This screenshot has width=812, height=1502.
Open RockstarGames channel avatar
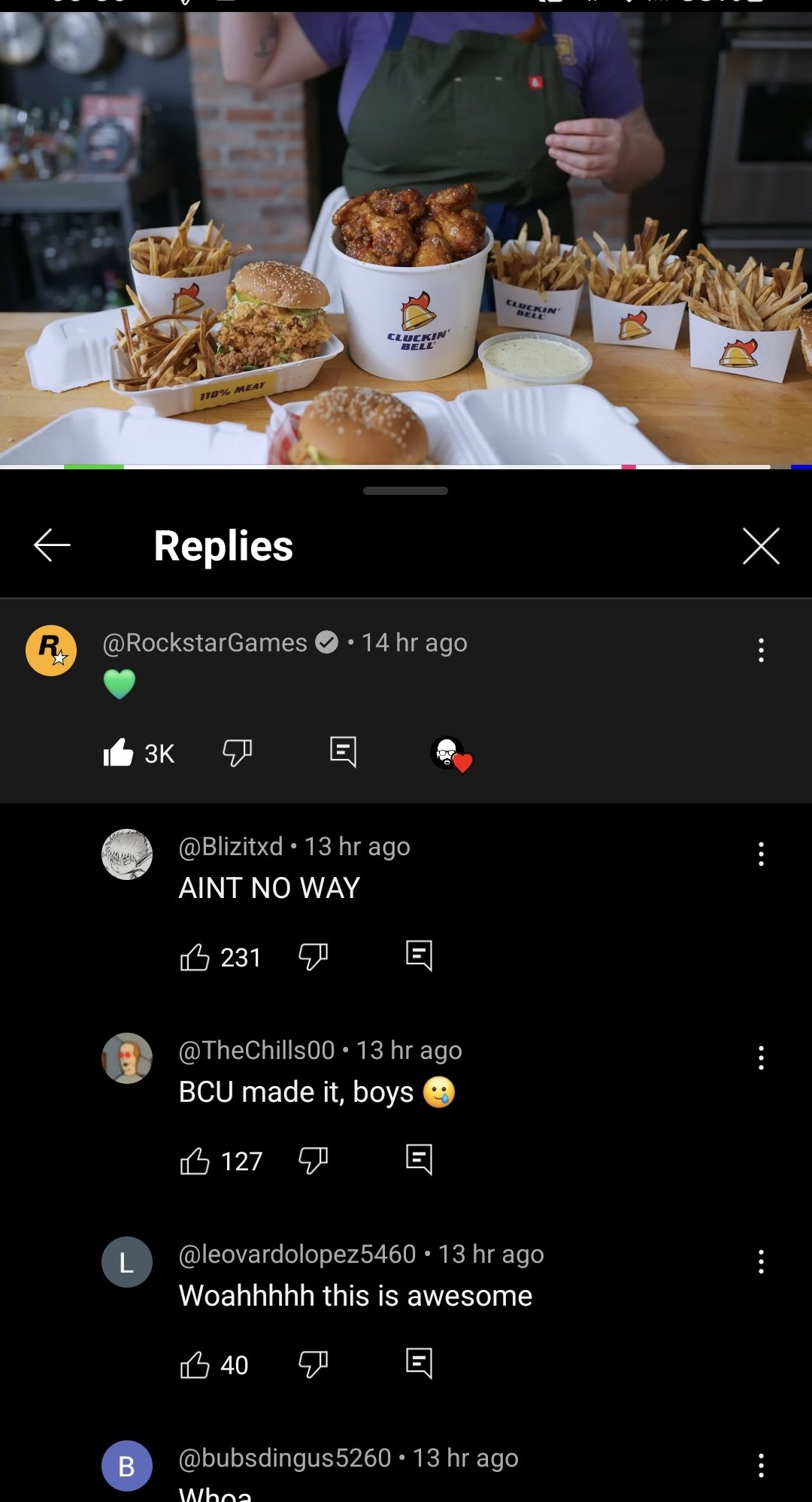[51, 651]
